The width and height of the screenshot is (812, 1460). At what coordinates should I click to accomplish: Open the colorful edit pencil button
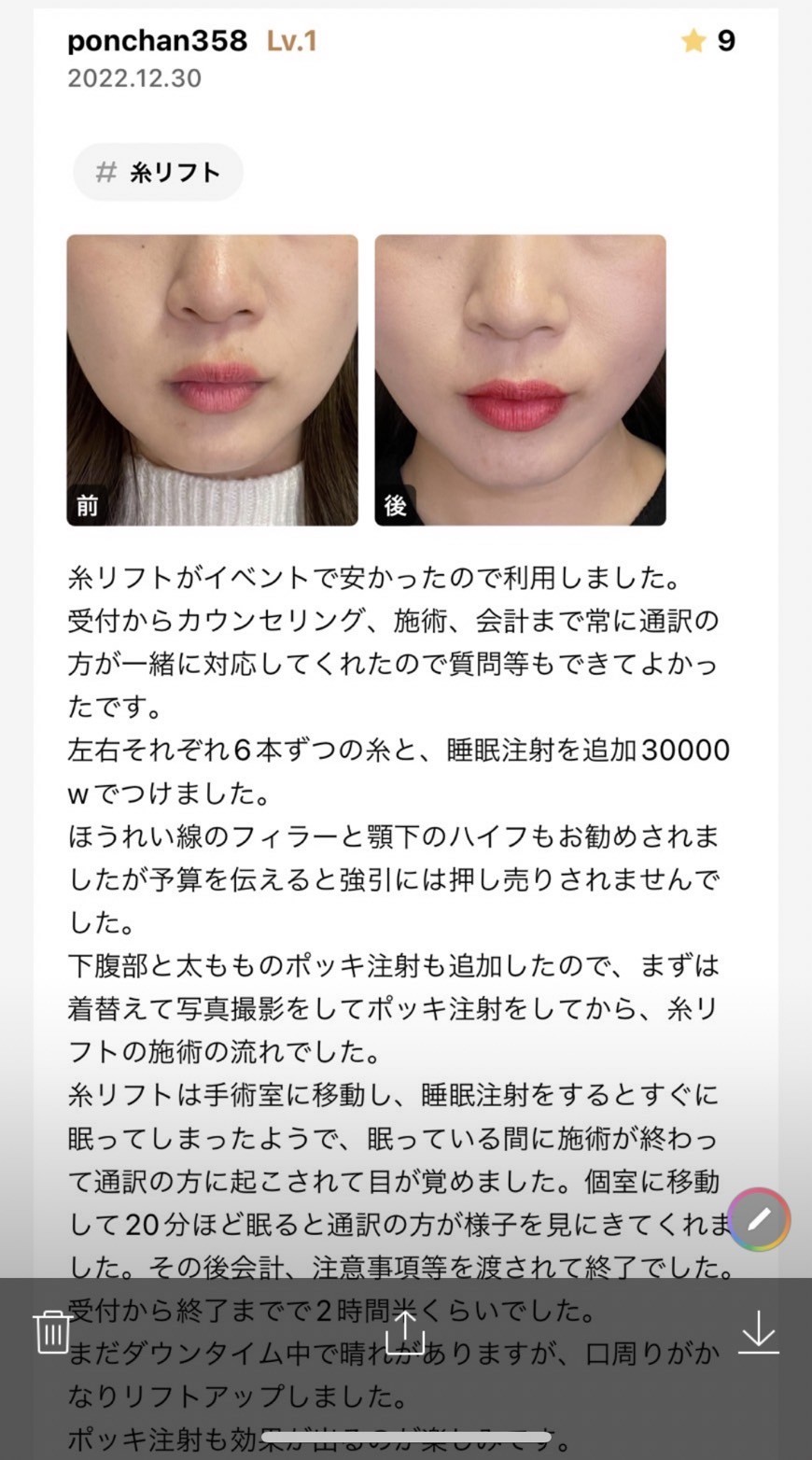[759, 1219]
